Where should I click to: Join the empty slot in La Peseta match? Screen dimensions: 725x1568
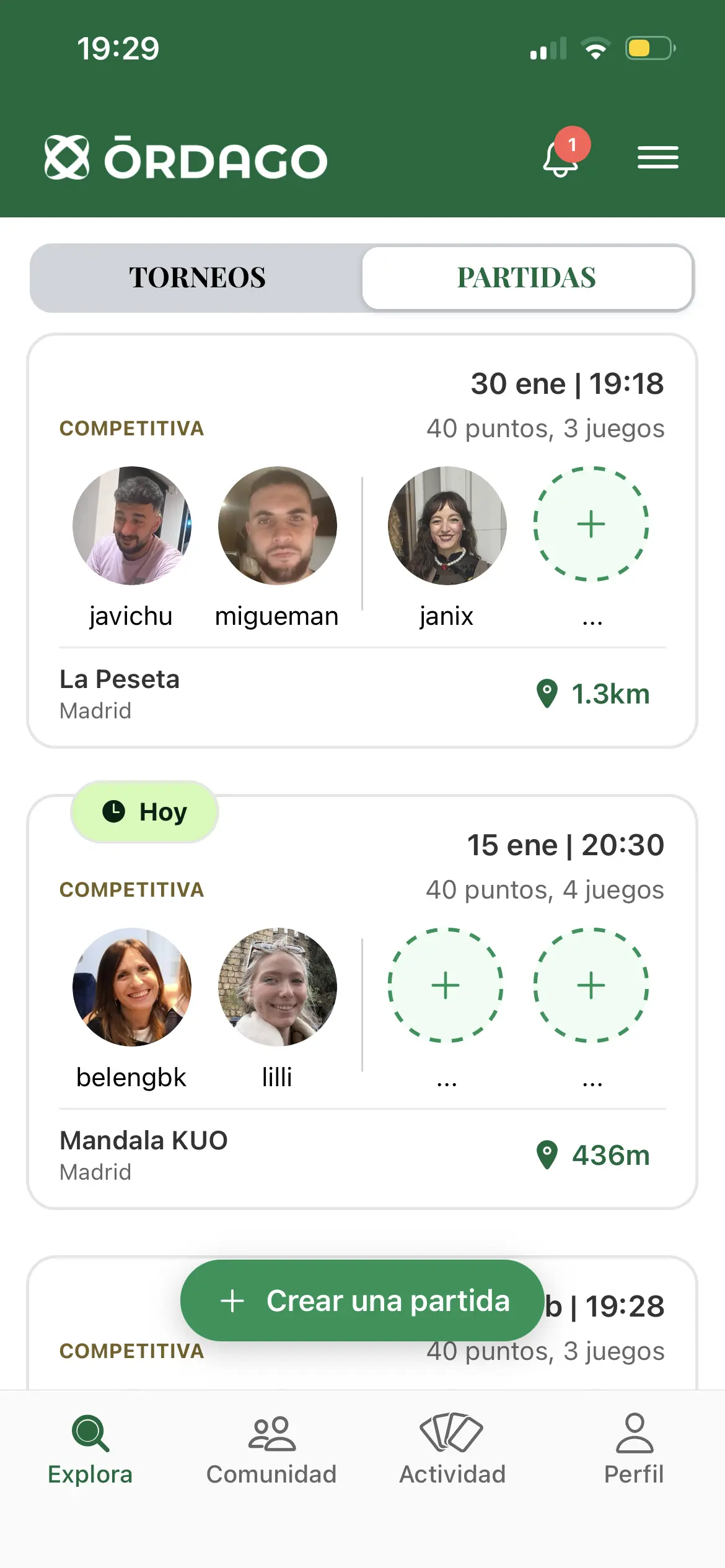[591, 525]
